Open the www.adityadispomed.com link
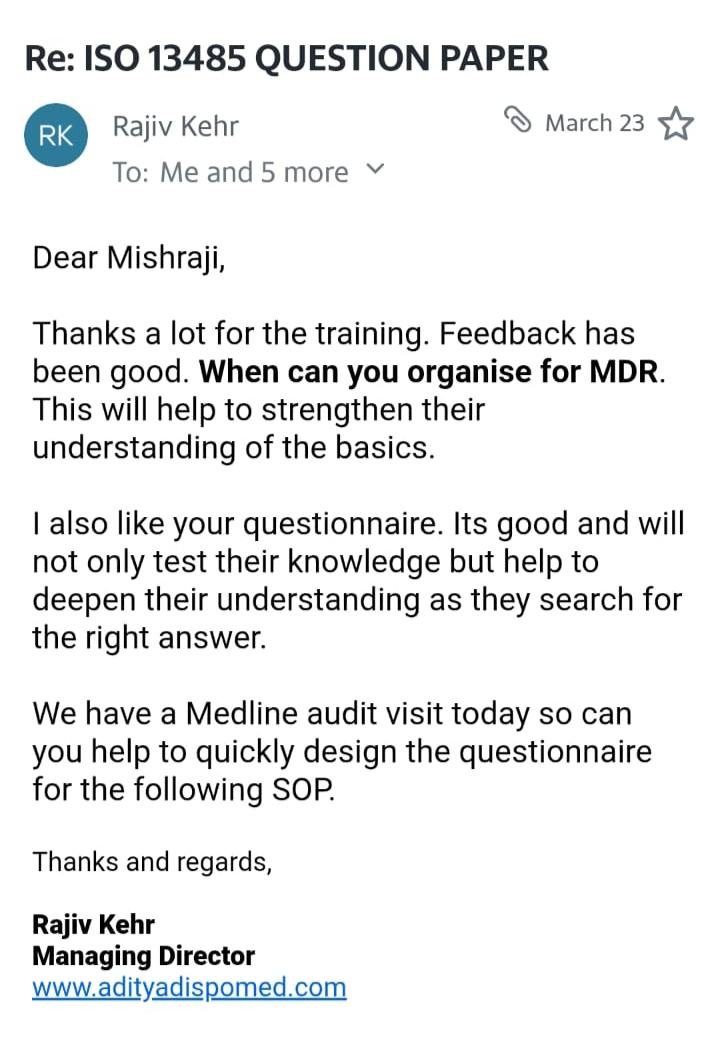 click(x=189, y=988)
